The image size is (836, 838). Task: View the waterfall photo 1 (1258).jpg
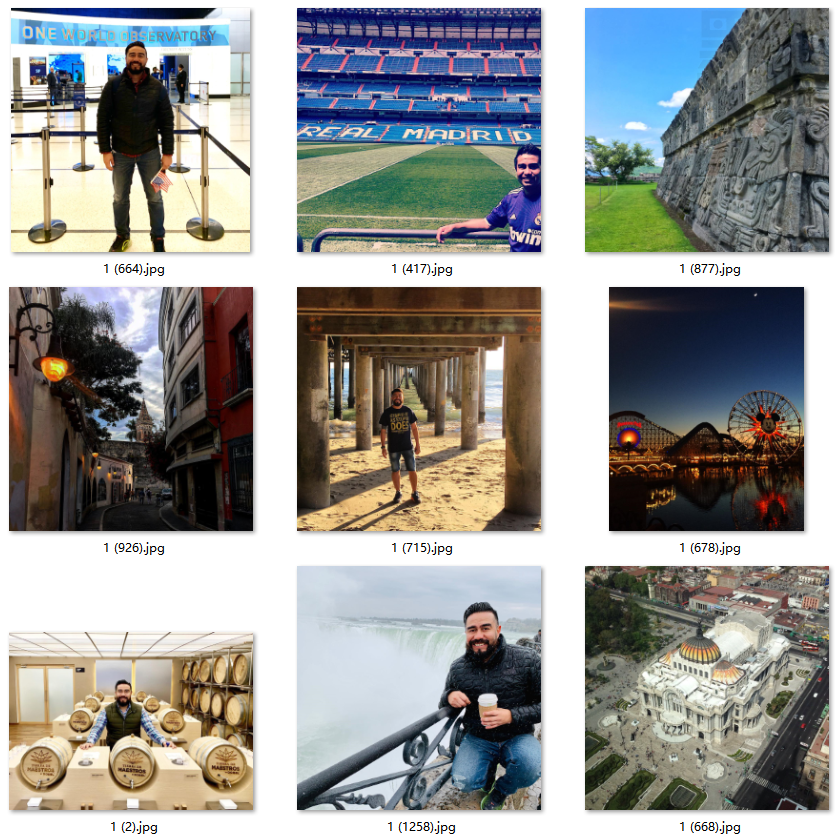(419, 688)
